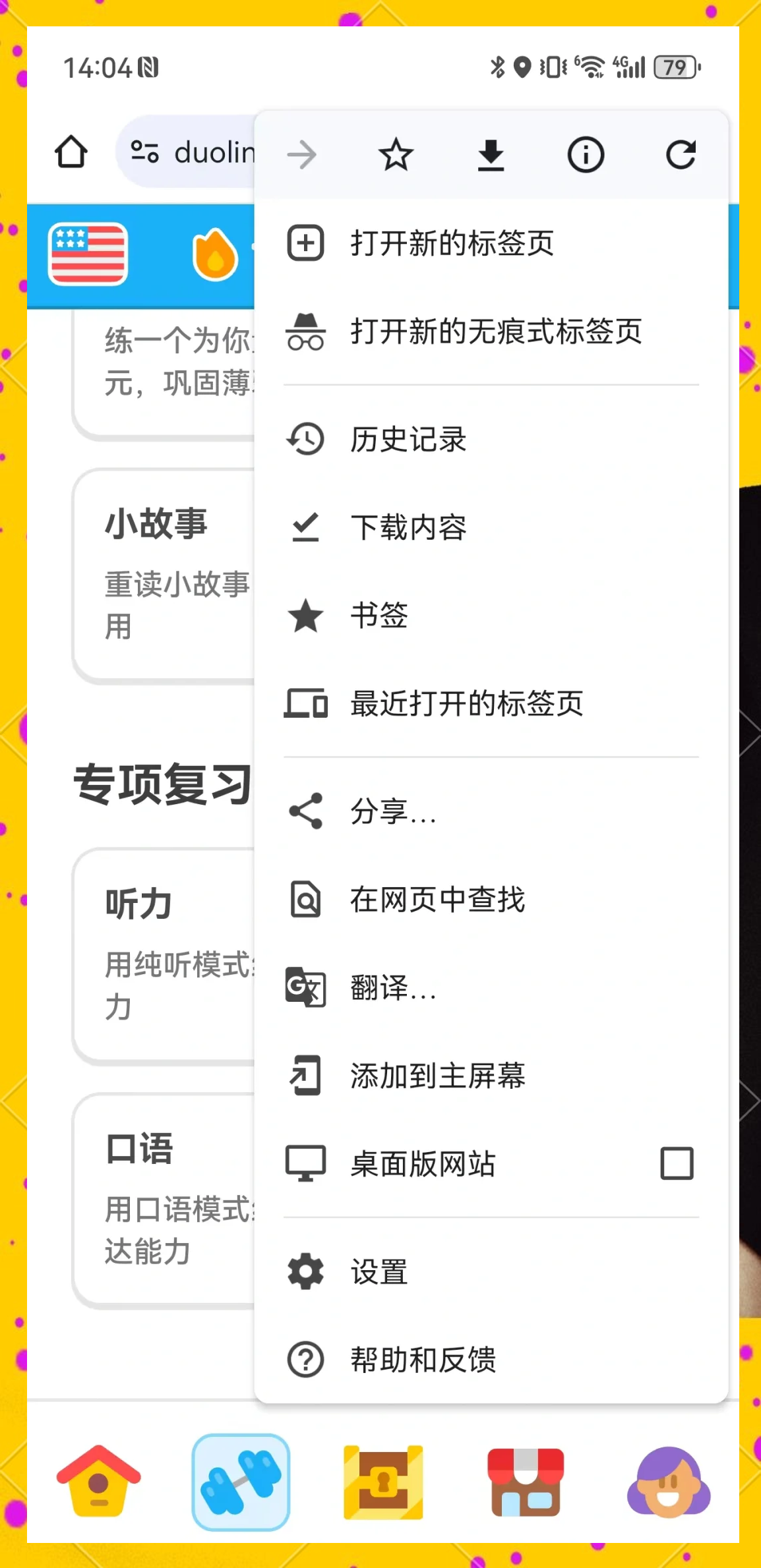The height and width of the screenshot is (1568, 761).
Task: Tap the download icon to save the page
Action: (491, 155)
